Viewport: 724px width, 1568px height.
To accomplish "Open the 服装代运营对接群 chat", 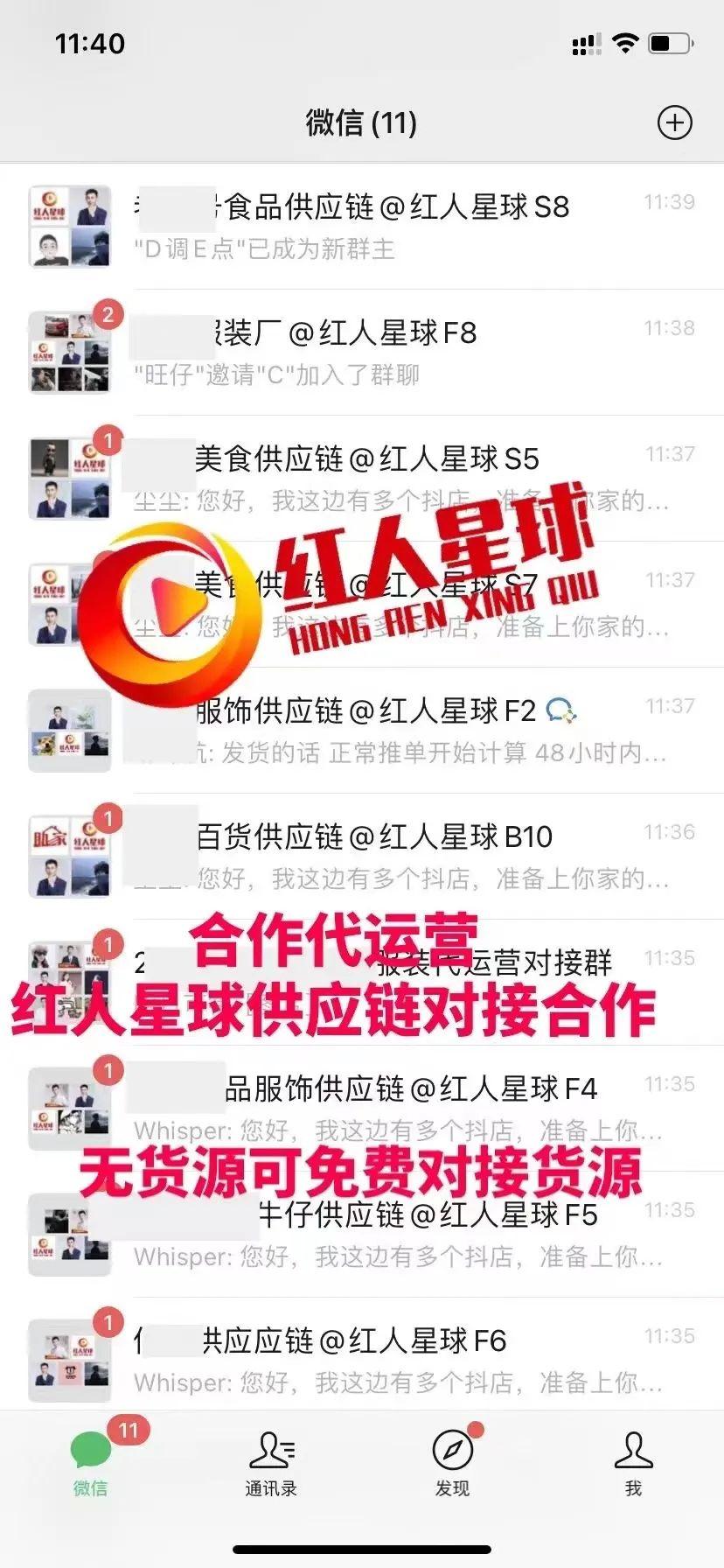I will point(362,983).
